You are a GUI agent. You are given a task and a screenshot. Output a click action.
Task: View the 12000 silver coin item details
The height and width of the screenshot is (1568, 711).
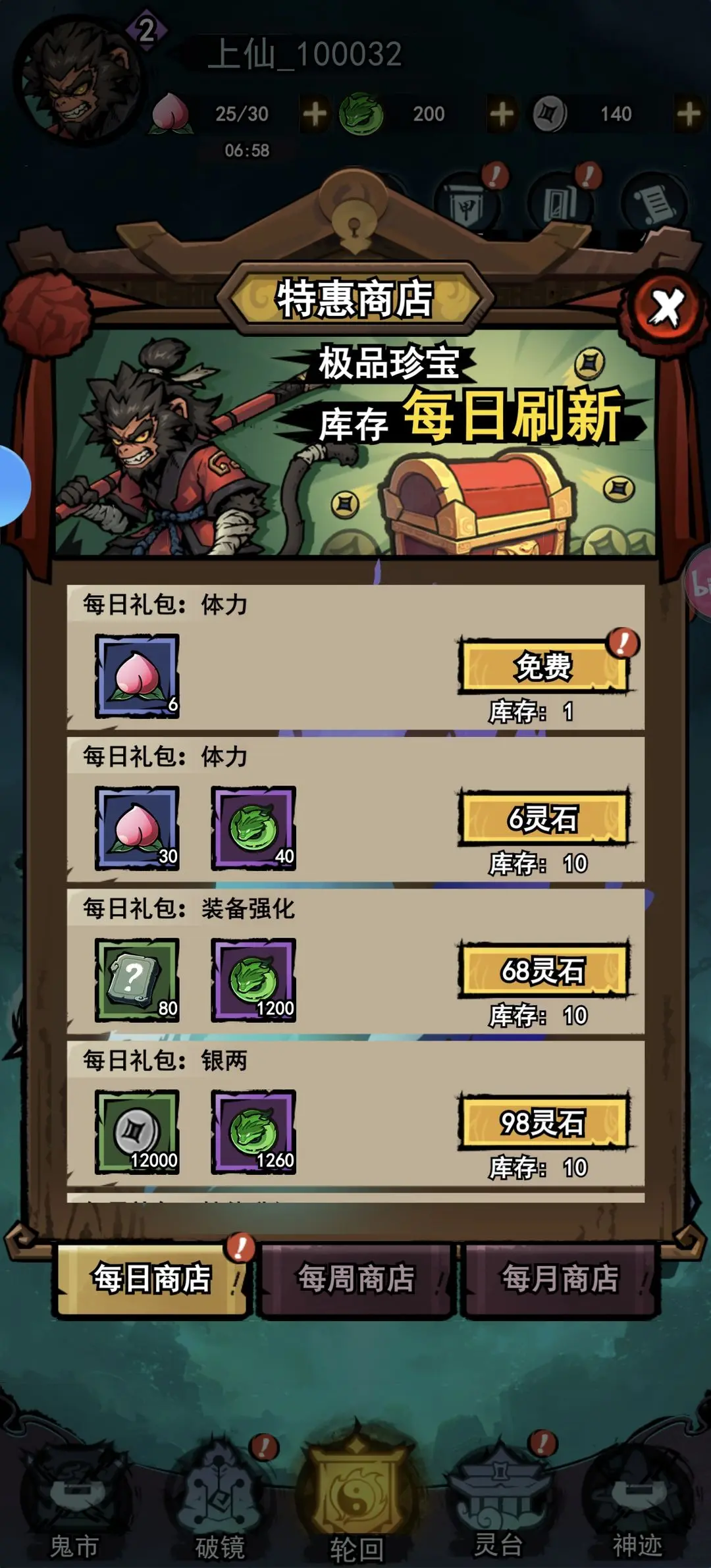click(x=137, y=1132)
